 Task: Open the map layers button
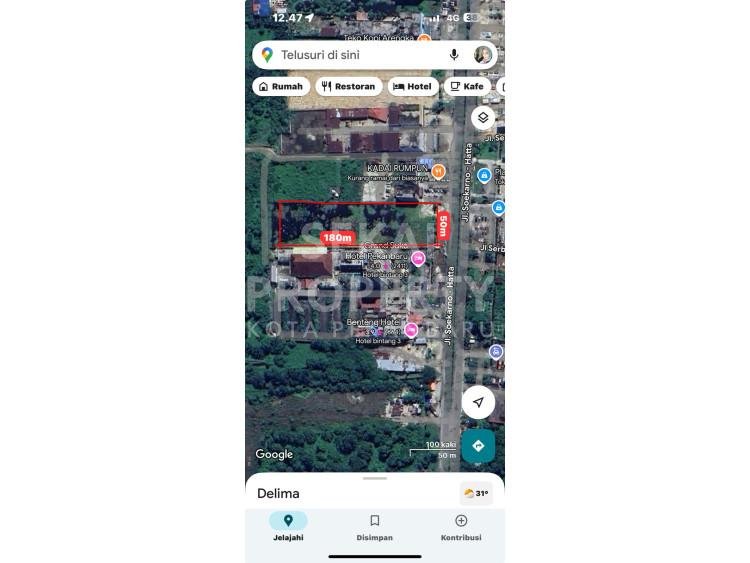coord(483,117)
